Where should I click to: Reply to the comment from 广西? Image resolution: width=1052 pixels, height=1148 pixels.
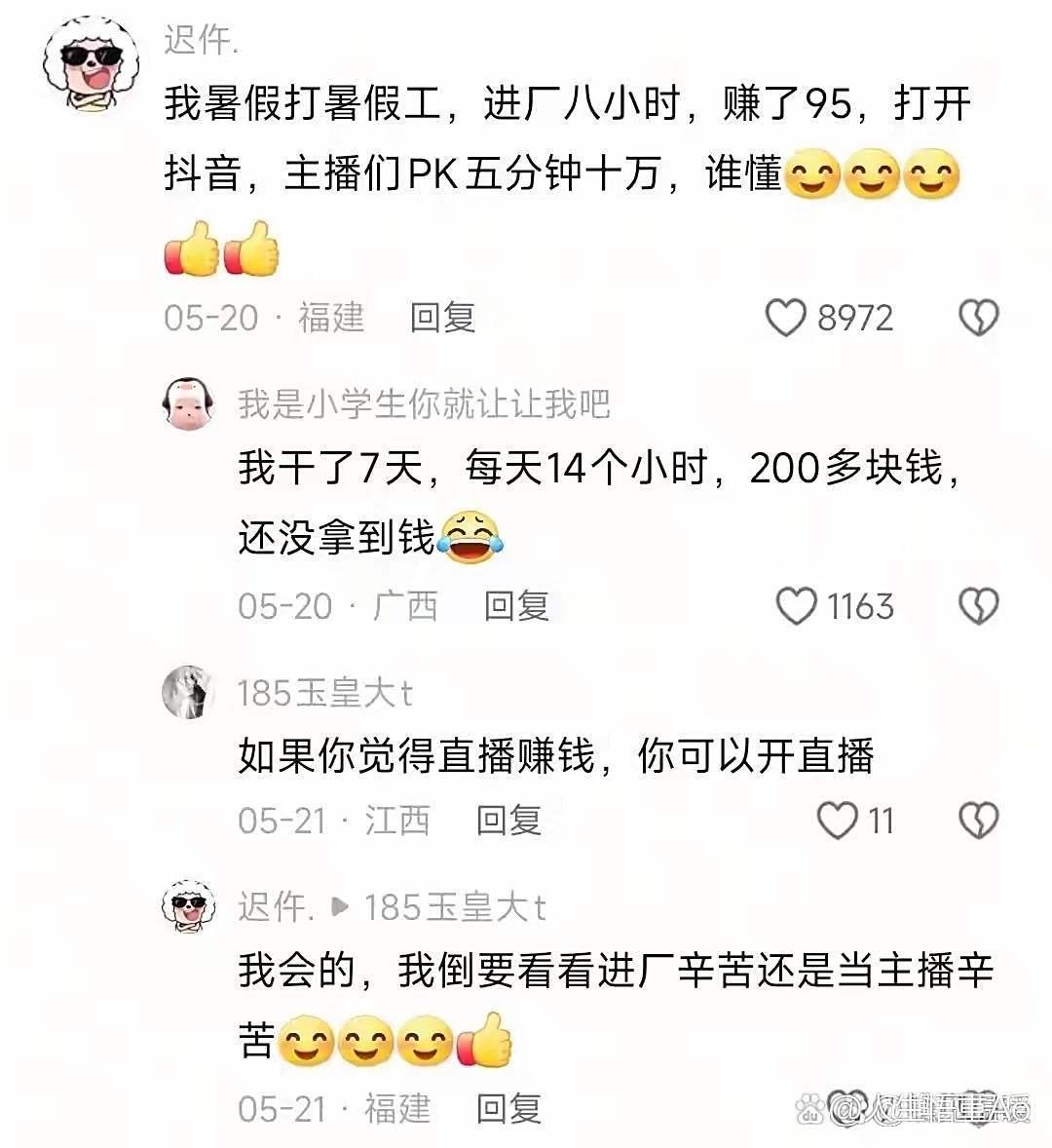(x=516, y=606)
